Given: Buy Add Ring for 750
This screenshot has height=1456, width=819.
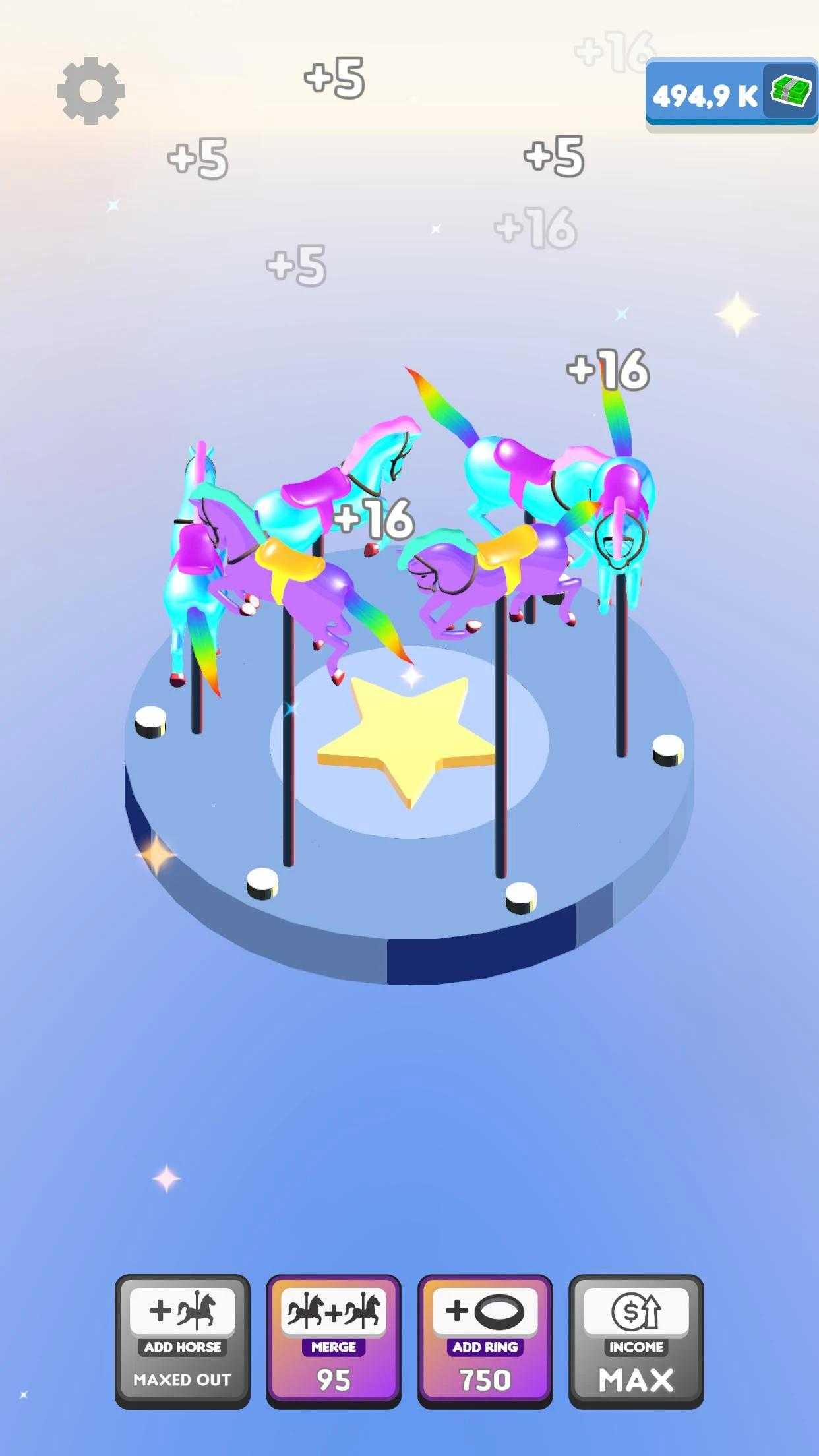Looking at the screenshot, I should [485, 1341].
